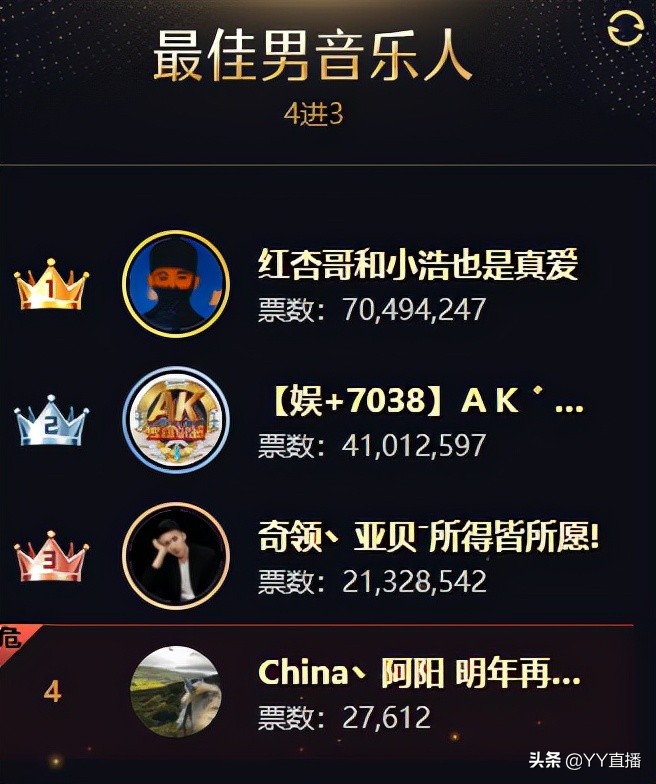This screenshot has width=656, height=784.
Task: Refresh the ranking list
Action: [x=625, y=28]
